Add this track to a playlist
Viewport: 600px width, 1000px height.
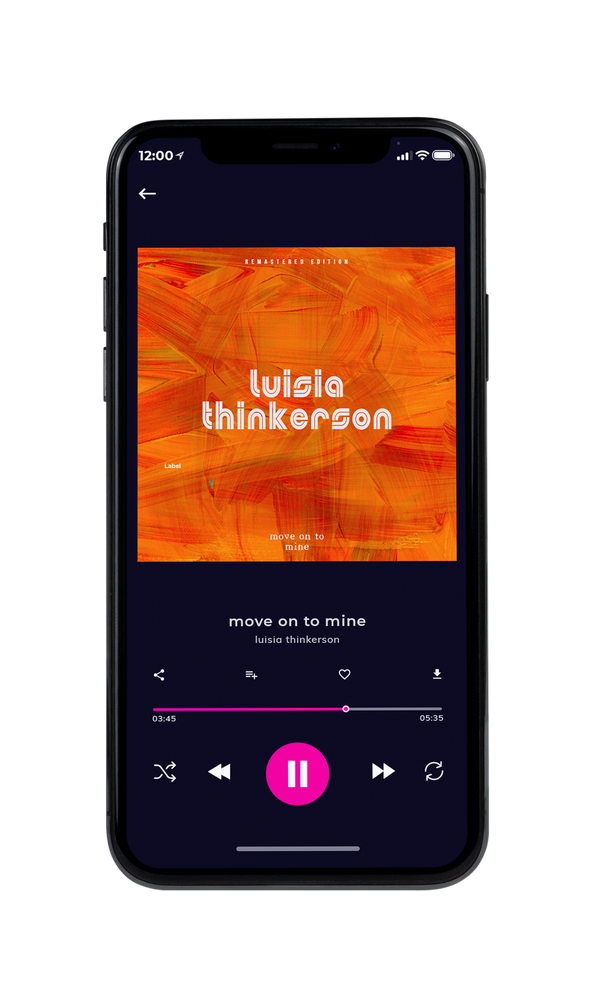coord(251,675)
